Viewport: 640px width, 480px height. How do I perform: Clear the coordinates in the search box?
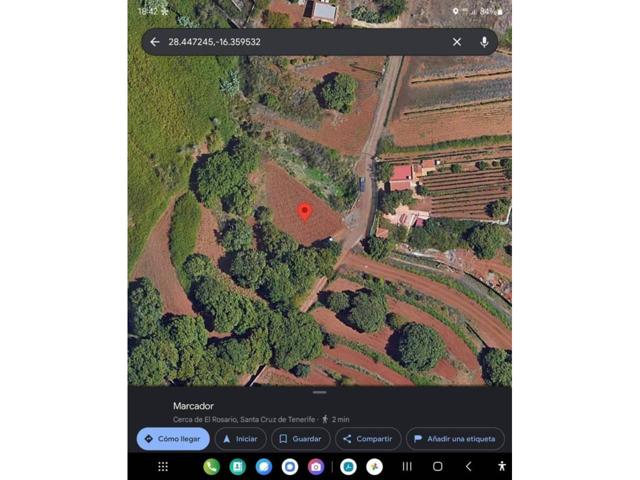tap(457, 42)
